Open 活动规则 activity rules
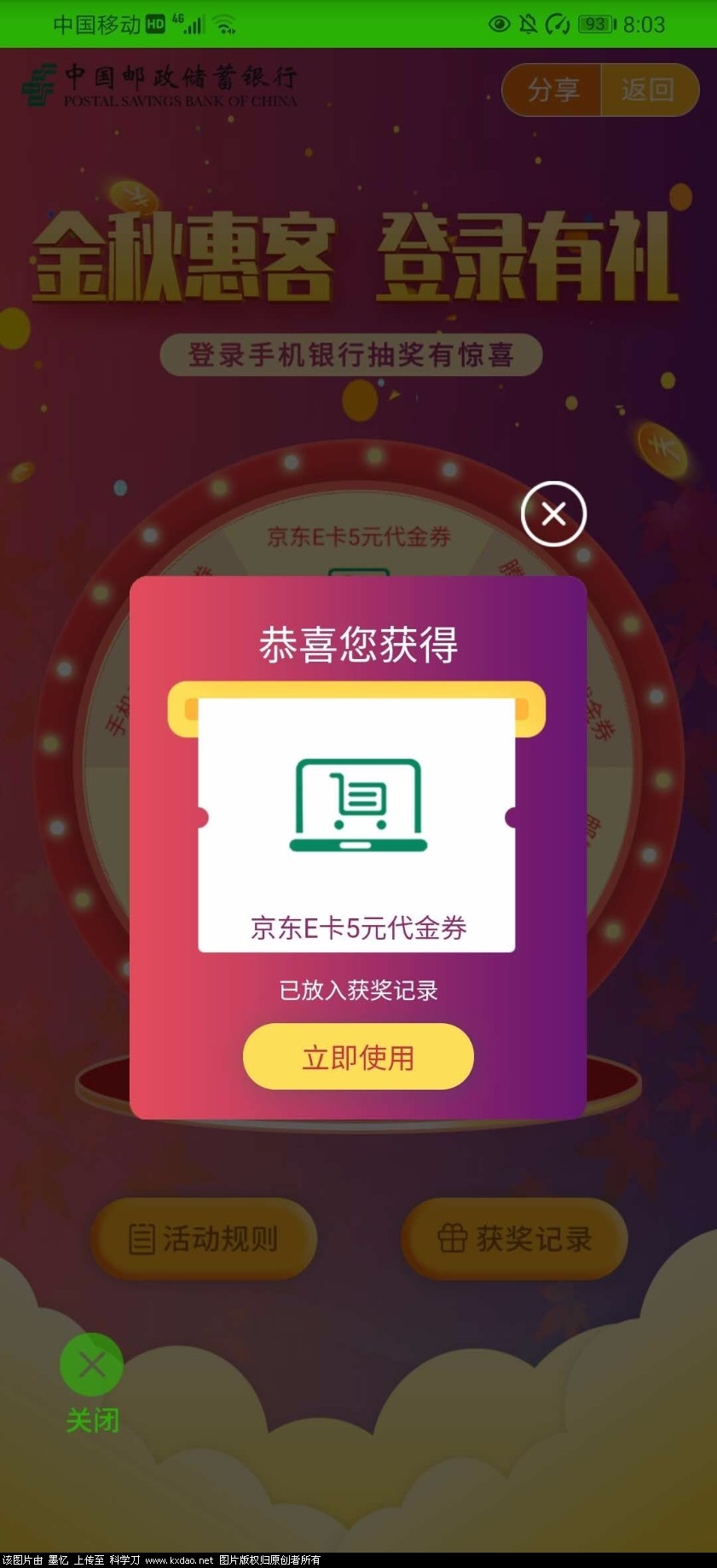Viewport: 717px width, 1568px height. pos(205,1238)
